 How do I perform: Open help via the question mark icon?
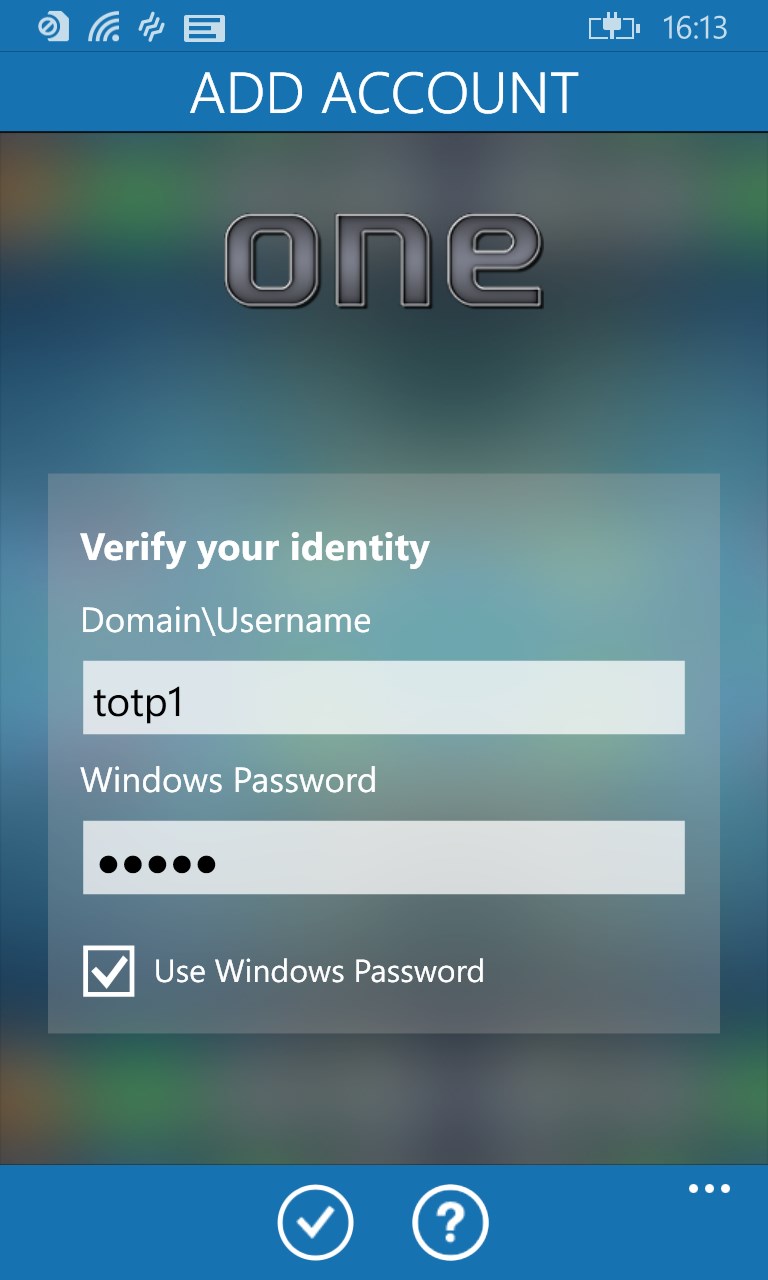click(x=450, y=1221)
